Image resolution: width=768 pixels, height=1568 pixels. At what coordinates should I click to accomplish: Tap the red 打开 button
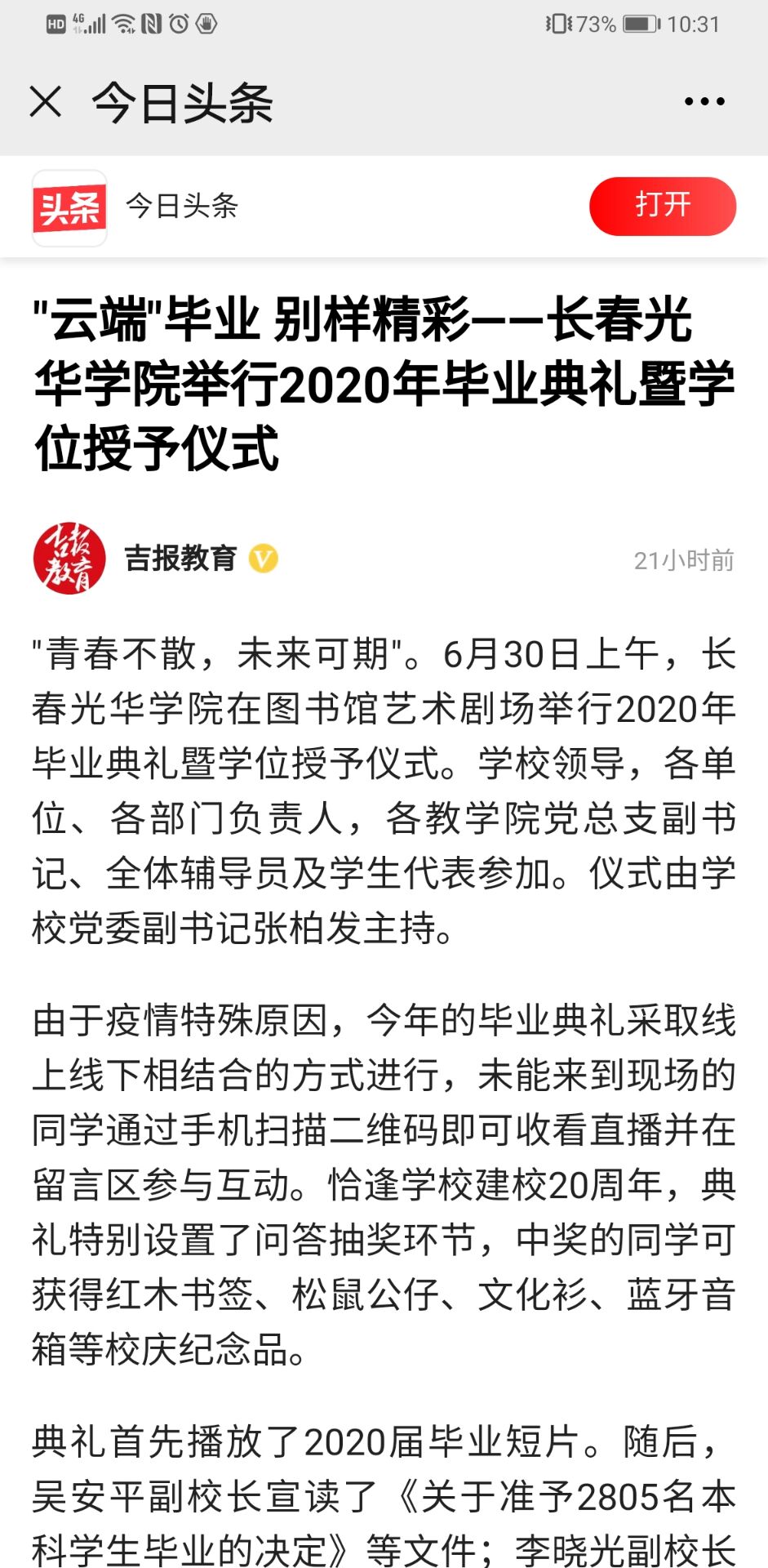[662, 206]
